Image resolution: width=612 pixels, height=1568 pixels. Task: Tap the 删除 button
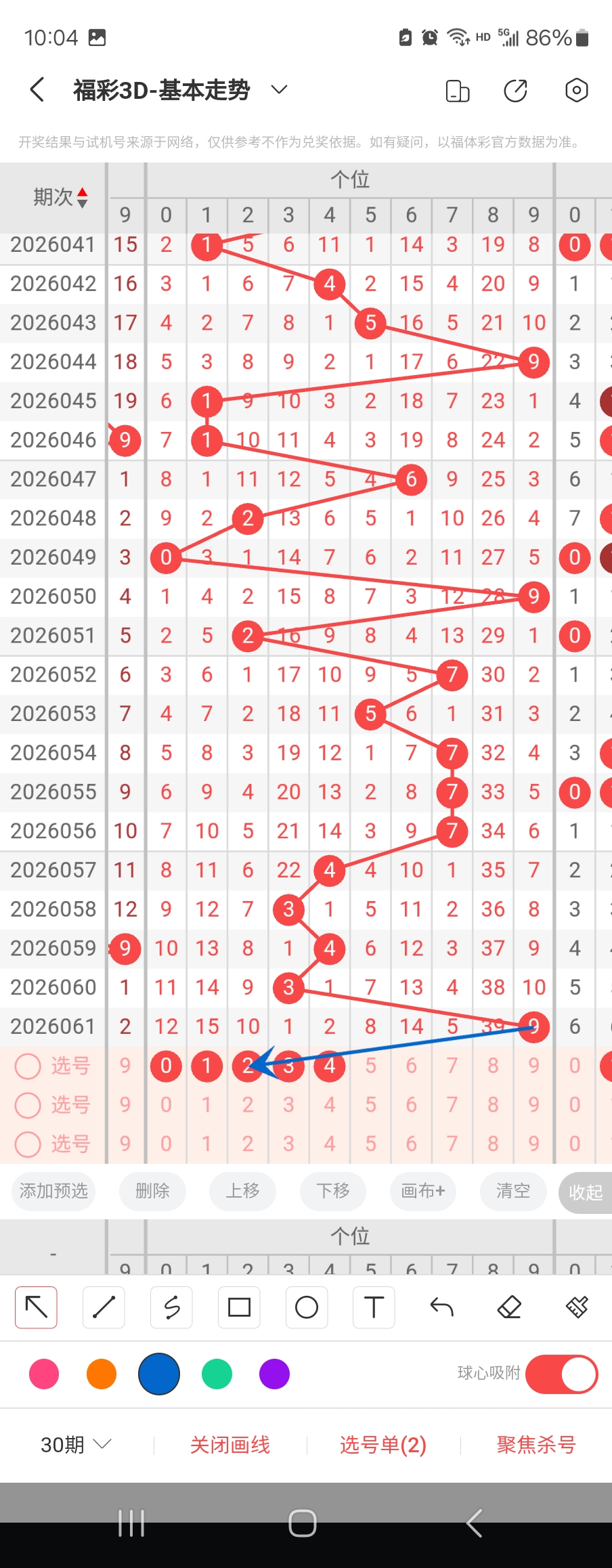point(152,1191)
